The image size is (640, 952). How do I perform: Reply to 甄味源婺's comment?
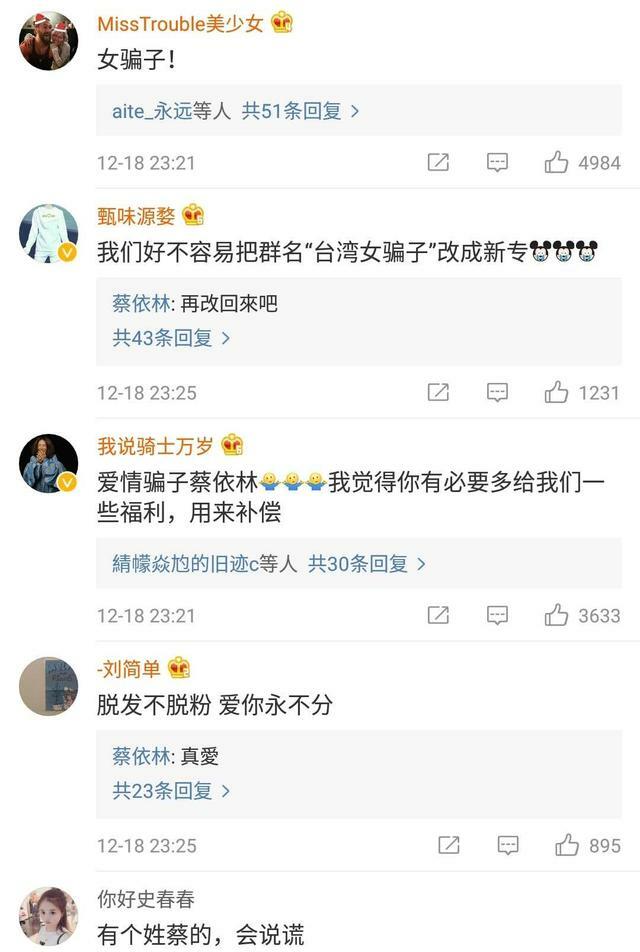point(497,393)
